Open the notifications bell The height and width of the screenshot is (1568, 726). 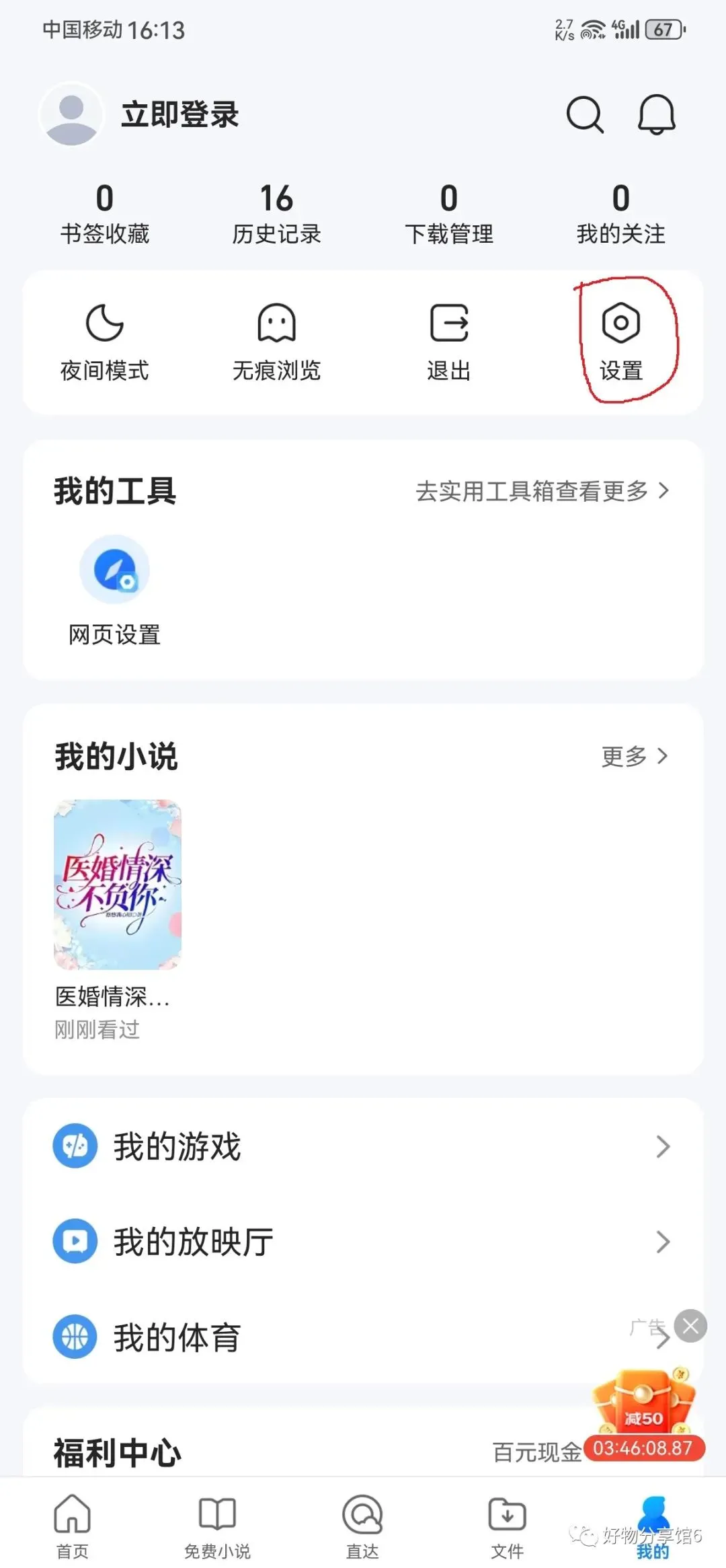656,115
